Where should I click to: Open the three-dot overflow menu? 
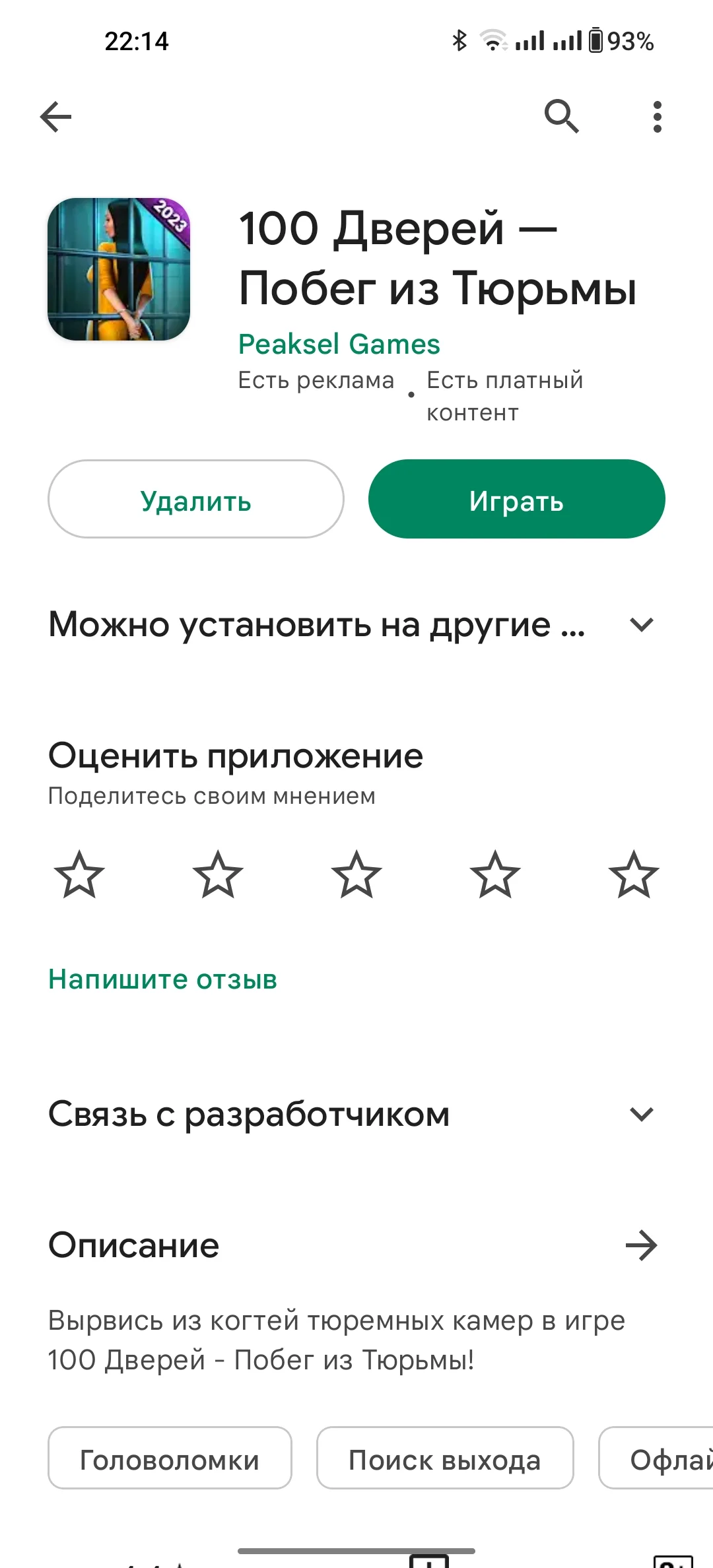[658, 116]
